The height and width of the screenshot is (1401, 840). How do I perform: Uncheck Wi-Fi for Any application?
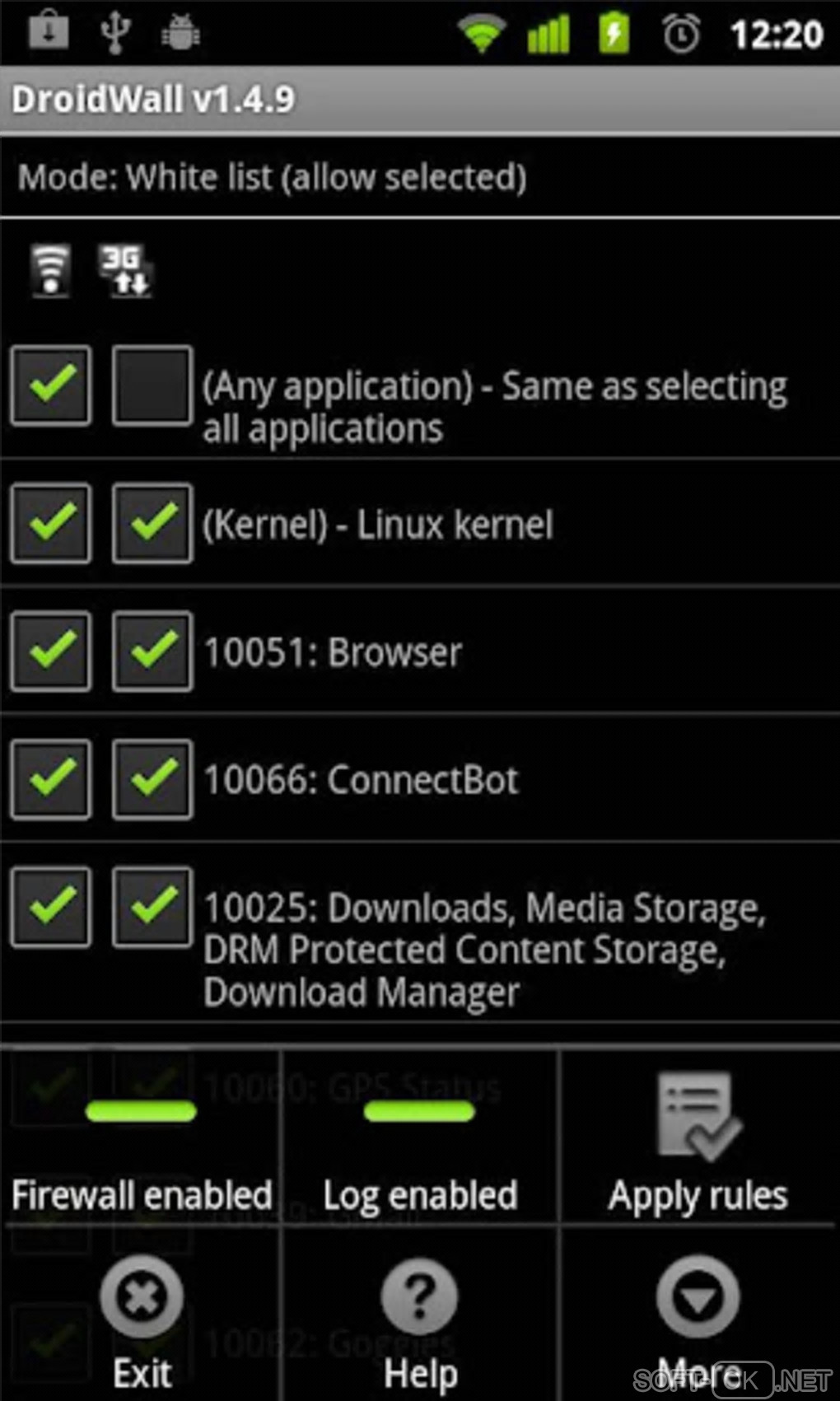click(x=51, y=385)
